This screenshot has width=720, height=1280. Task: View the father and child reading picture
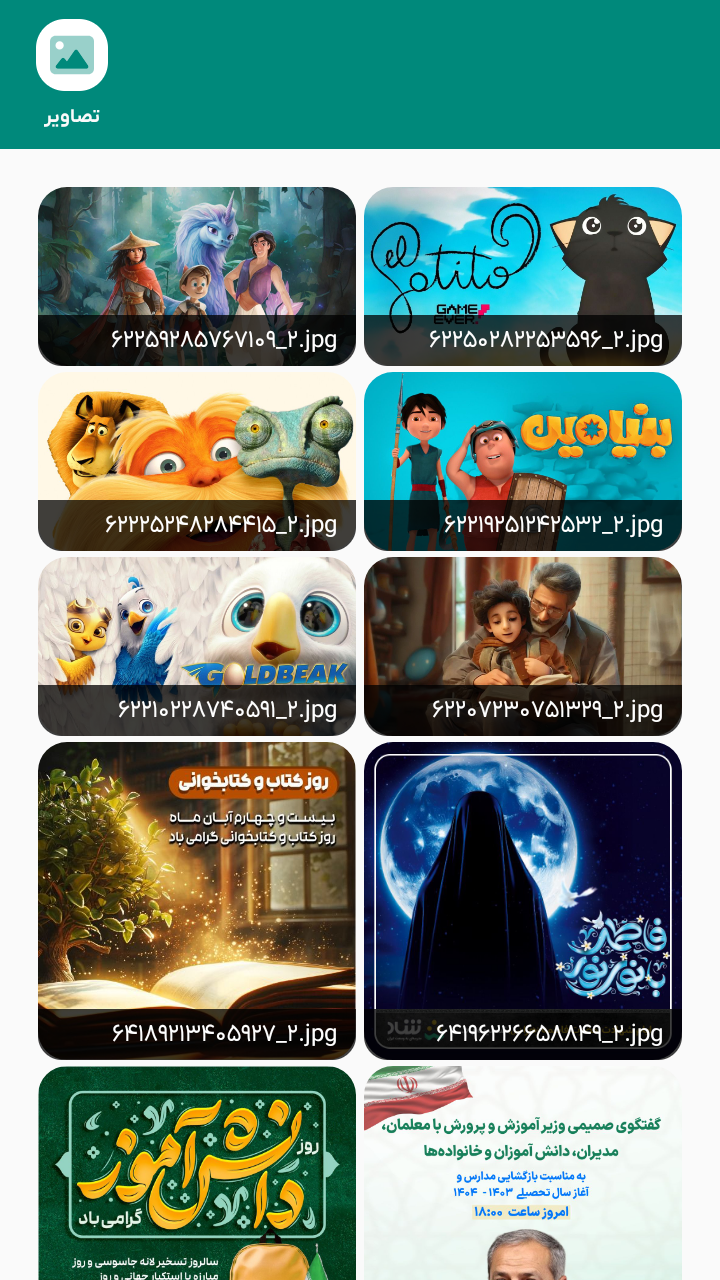click(523, 645)
